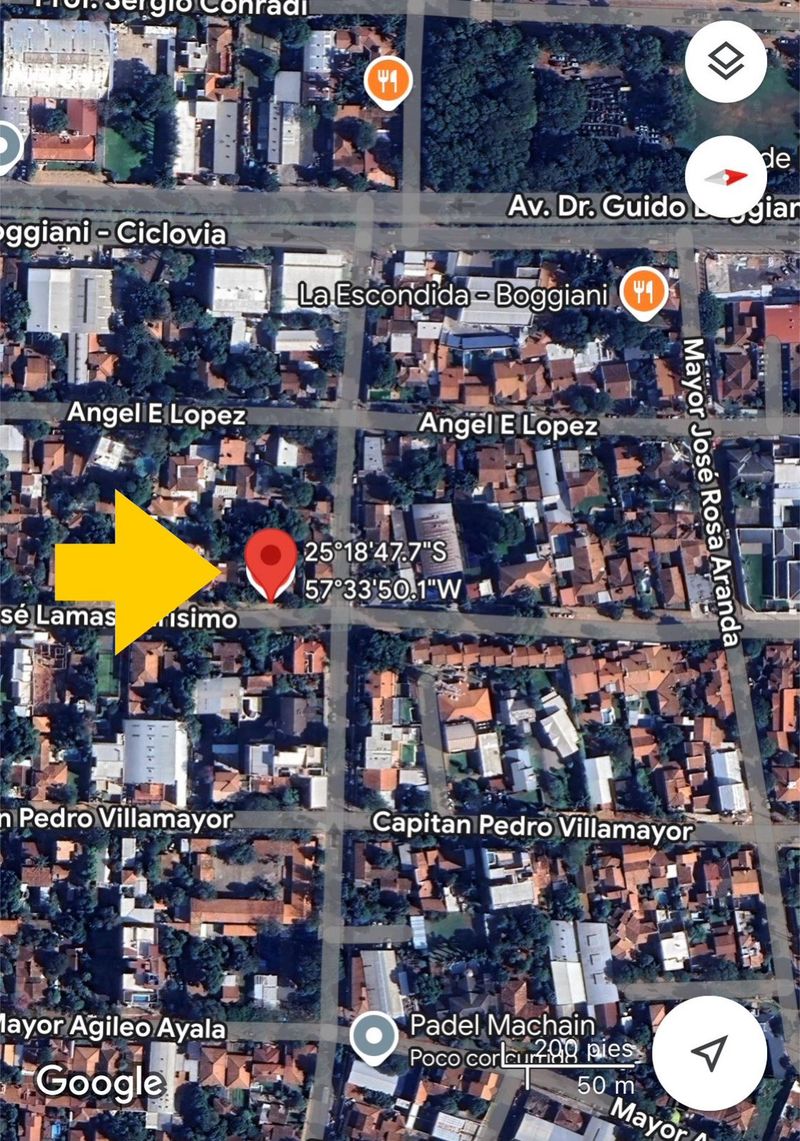Tap the compass to reset north

click(726, 177)
